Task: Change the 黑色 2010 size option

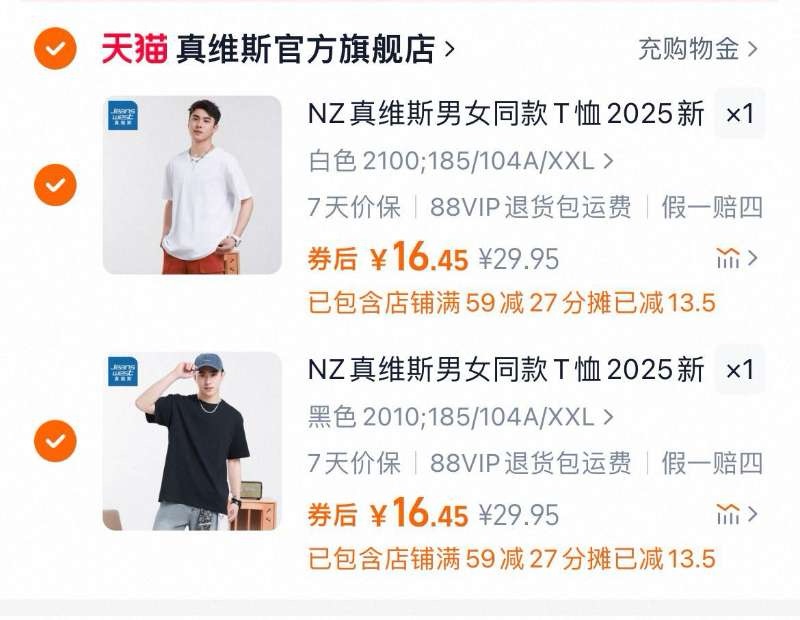Action: (460, 416)
